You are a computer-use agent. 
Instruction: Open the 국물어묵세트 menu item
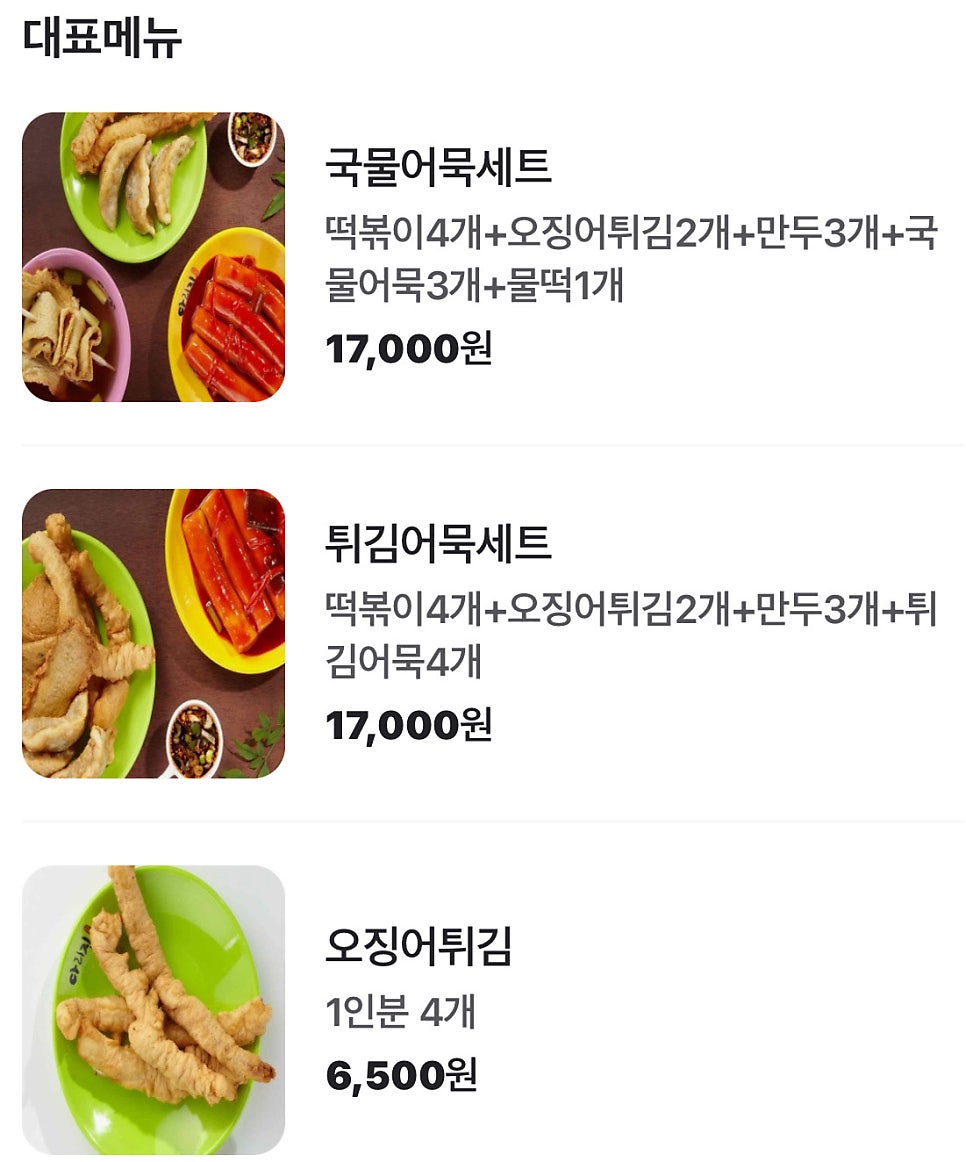[x=438, y=167]
